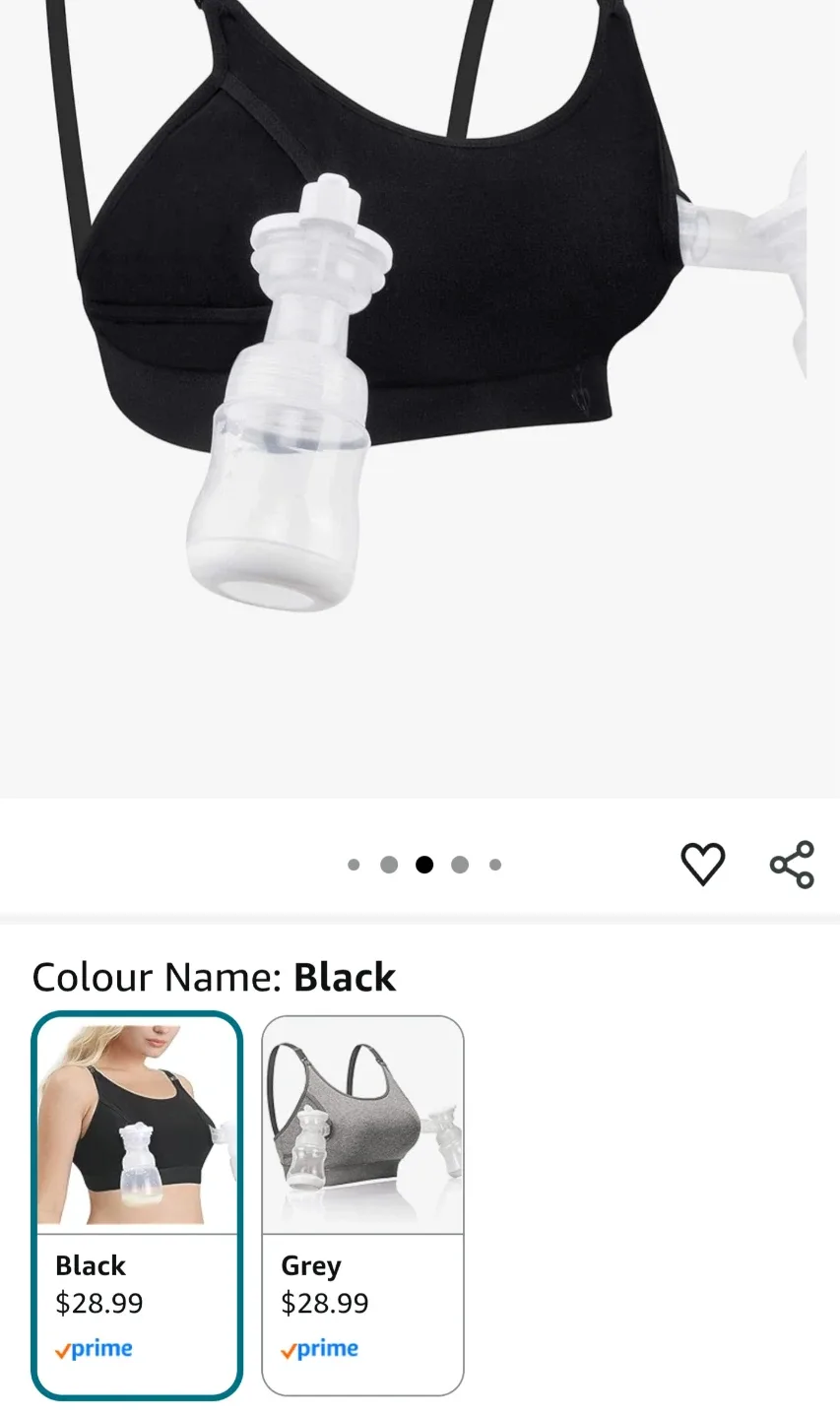
Task: Open the Grey variant thumbnail
Action: click(x=362, y=1123)
